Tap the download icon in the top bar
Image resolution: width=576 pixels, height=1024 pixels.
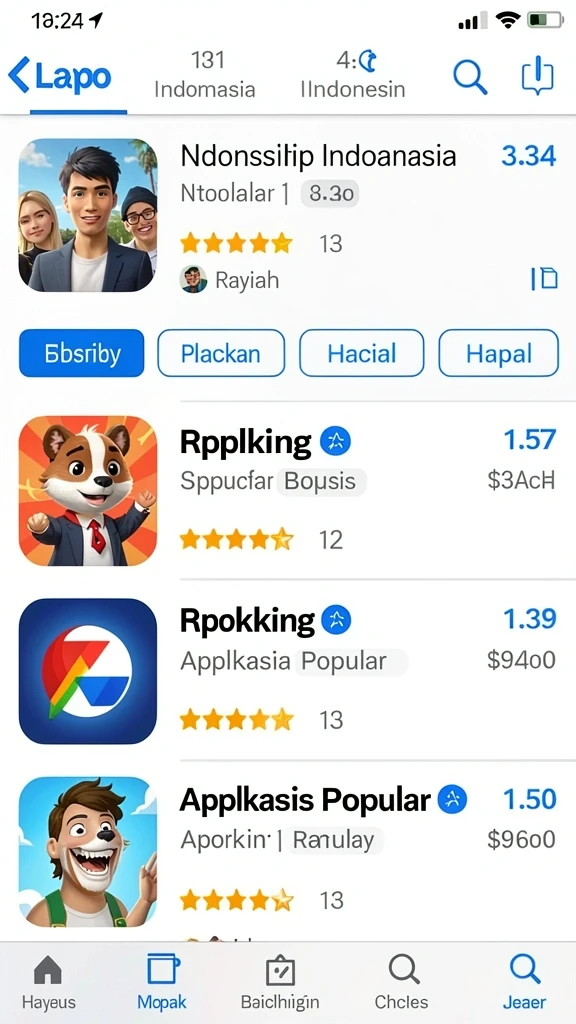537,76
